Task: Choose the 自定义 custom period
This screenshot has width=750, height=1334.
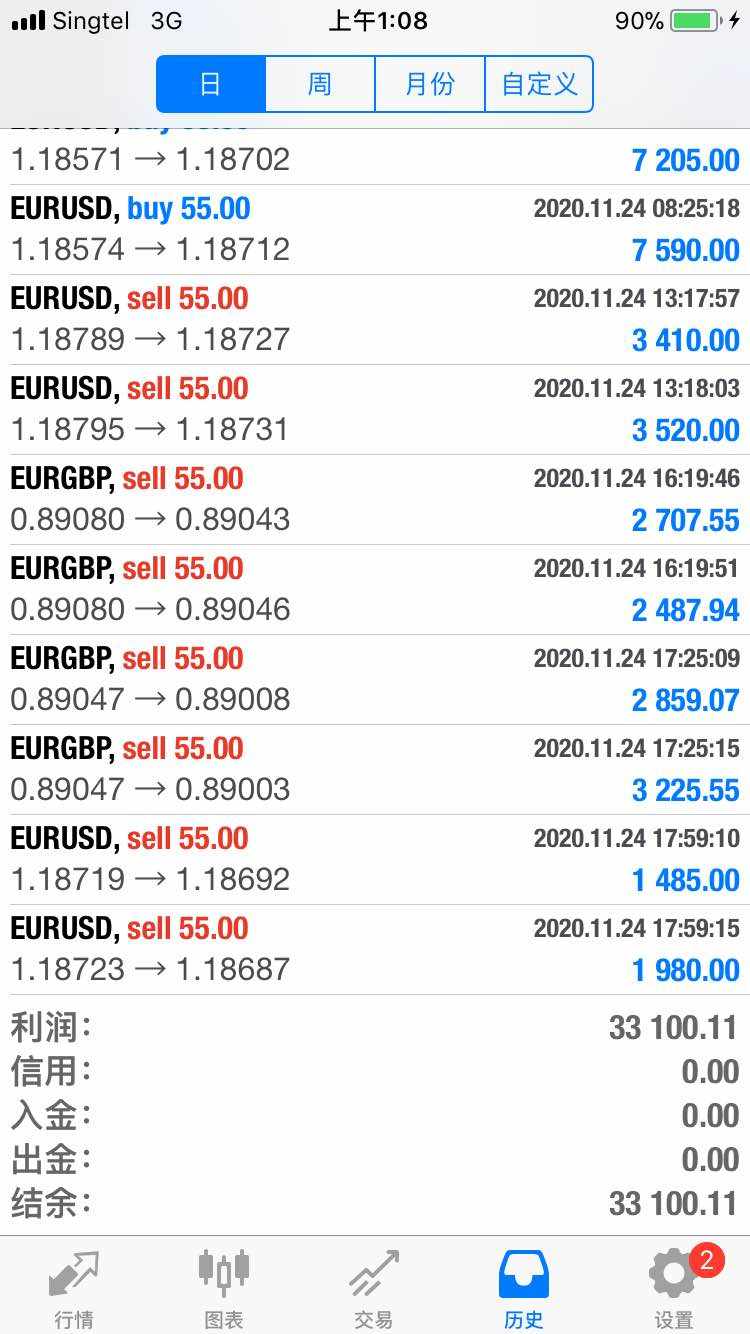Action: click(x=539, y=84)
